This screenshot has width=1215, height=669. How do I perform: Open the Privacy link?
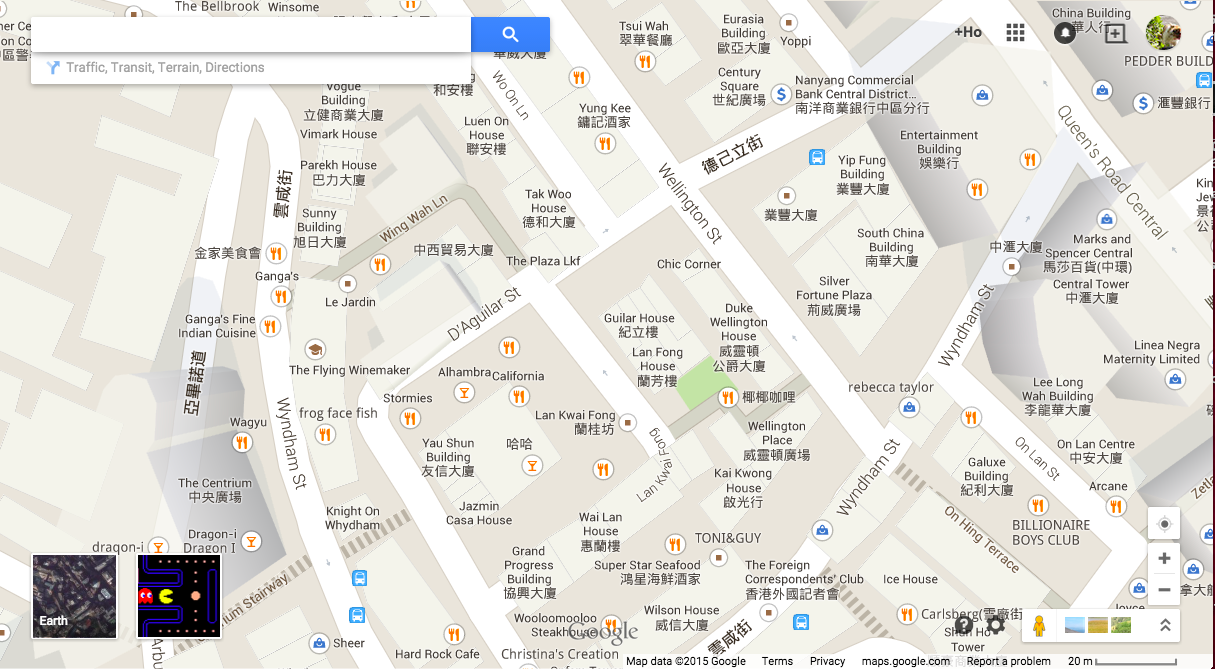827,661
